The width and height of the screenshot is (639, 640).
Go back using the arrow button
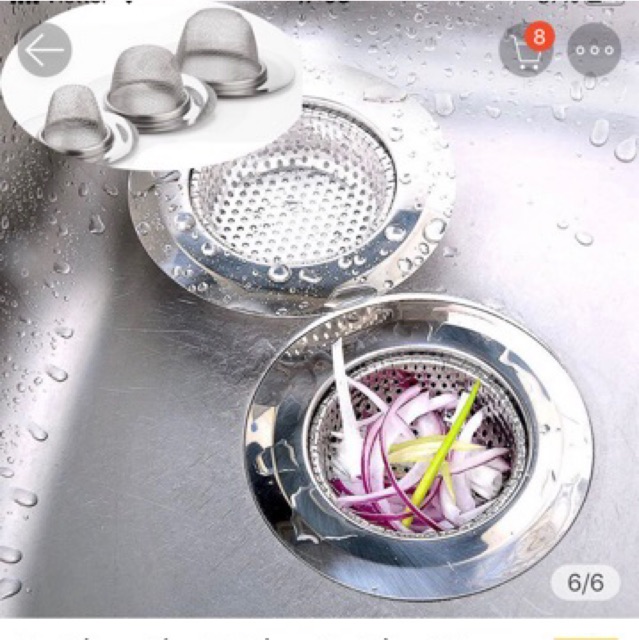[x=45, y=50]
